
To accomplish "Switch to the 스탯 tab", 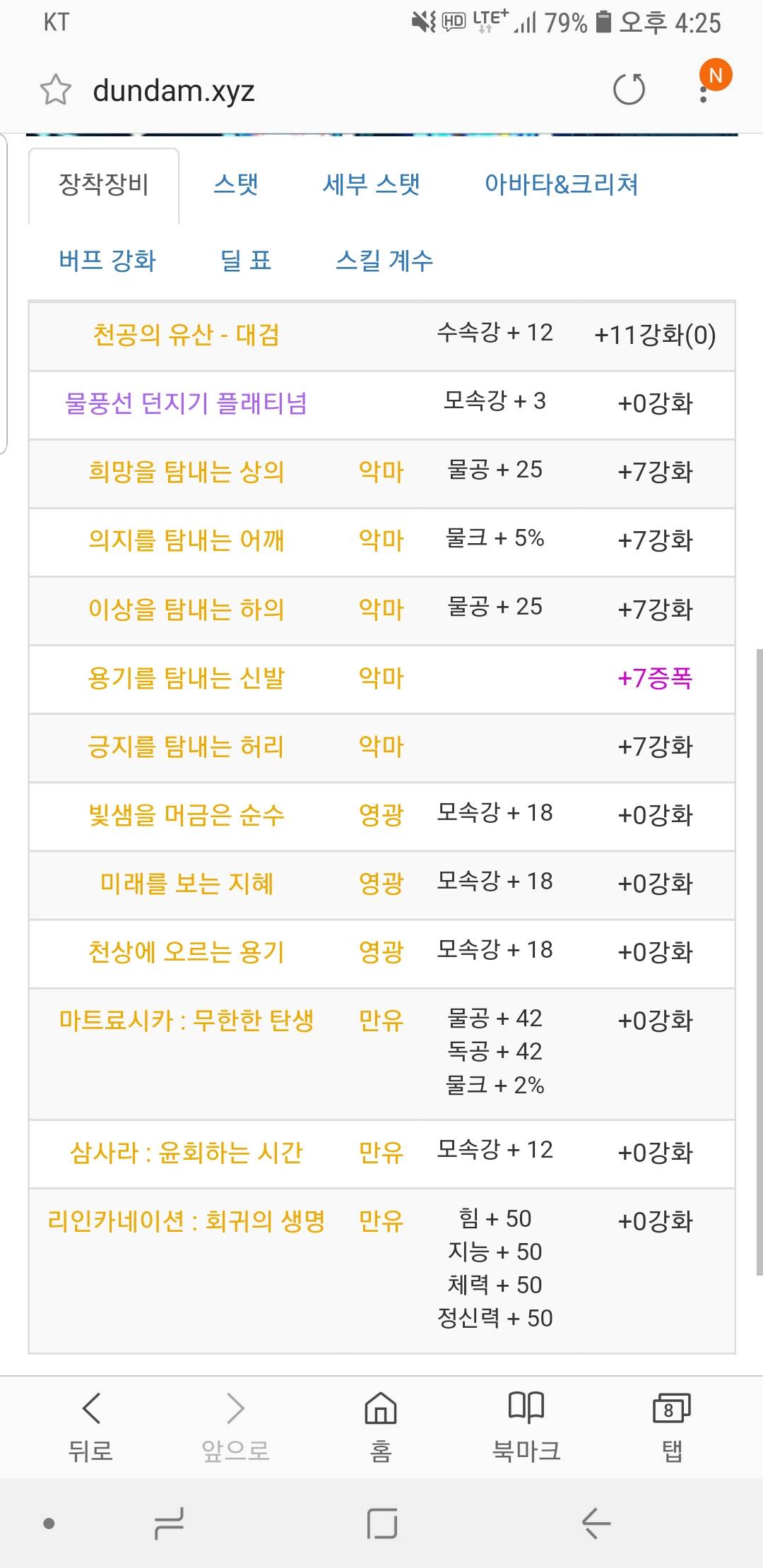I will [236, 184].
